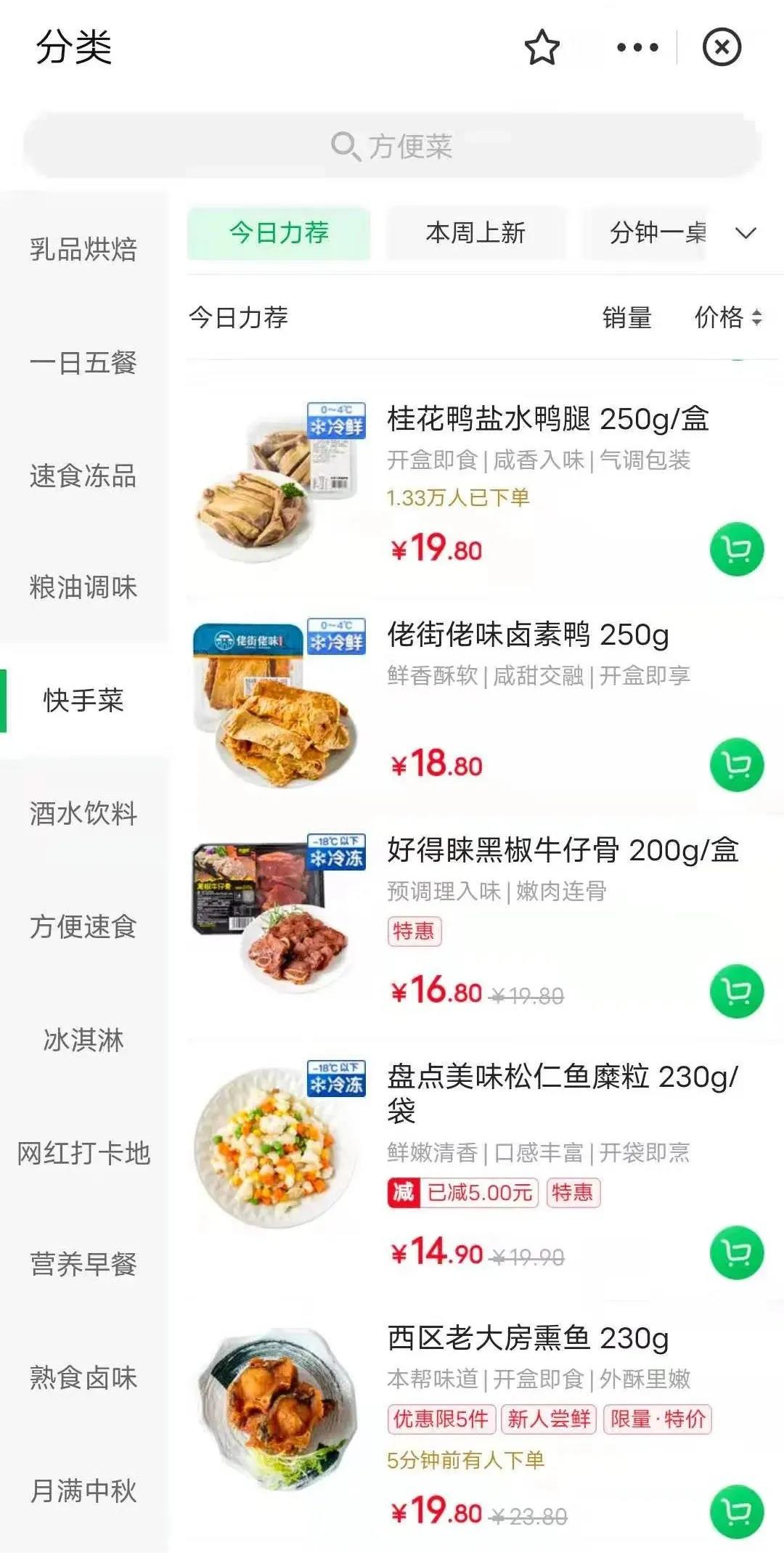Image resolution: width=784 pixels, height=1553 pixels.
Task: Expand the category tabs dropdown arrow
Action: (746, 233)
